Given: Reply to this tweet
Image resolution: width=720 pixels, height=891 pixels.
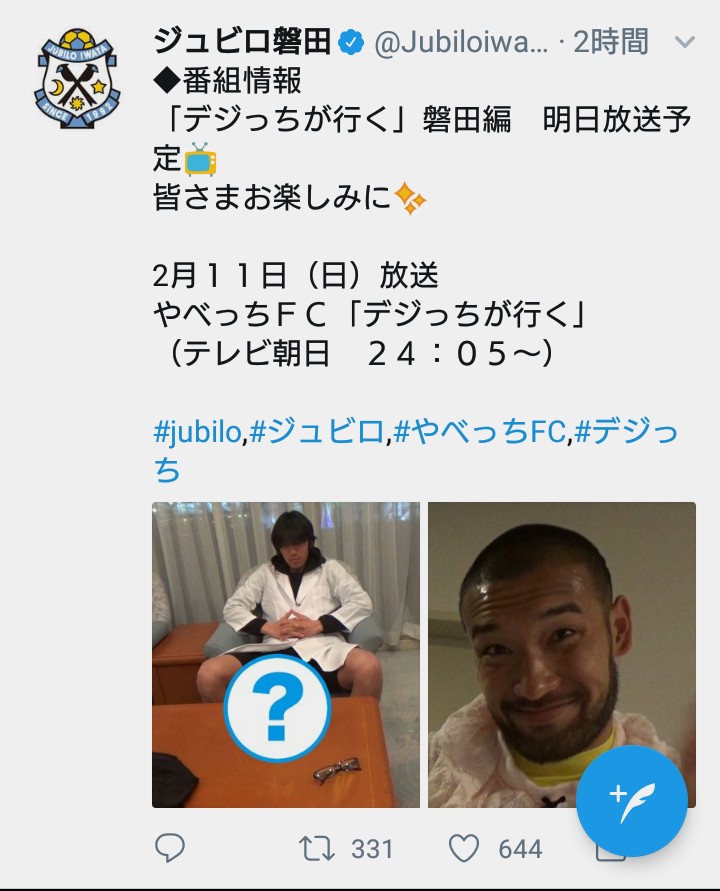Looking at the screenshot, I should 170,849.
